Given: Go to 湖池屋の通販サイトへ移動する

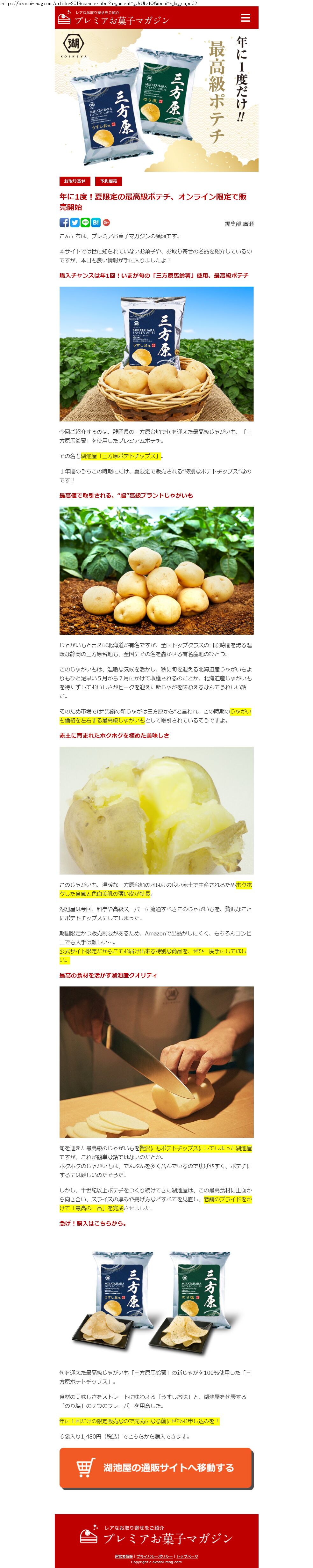Looking at the screenshot, I should [x=156, y=1468].
